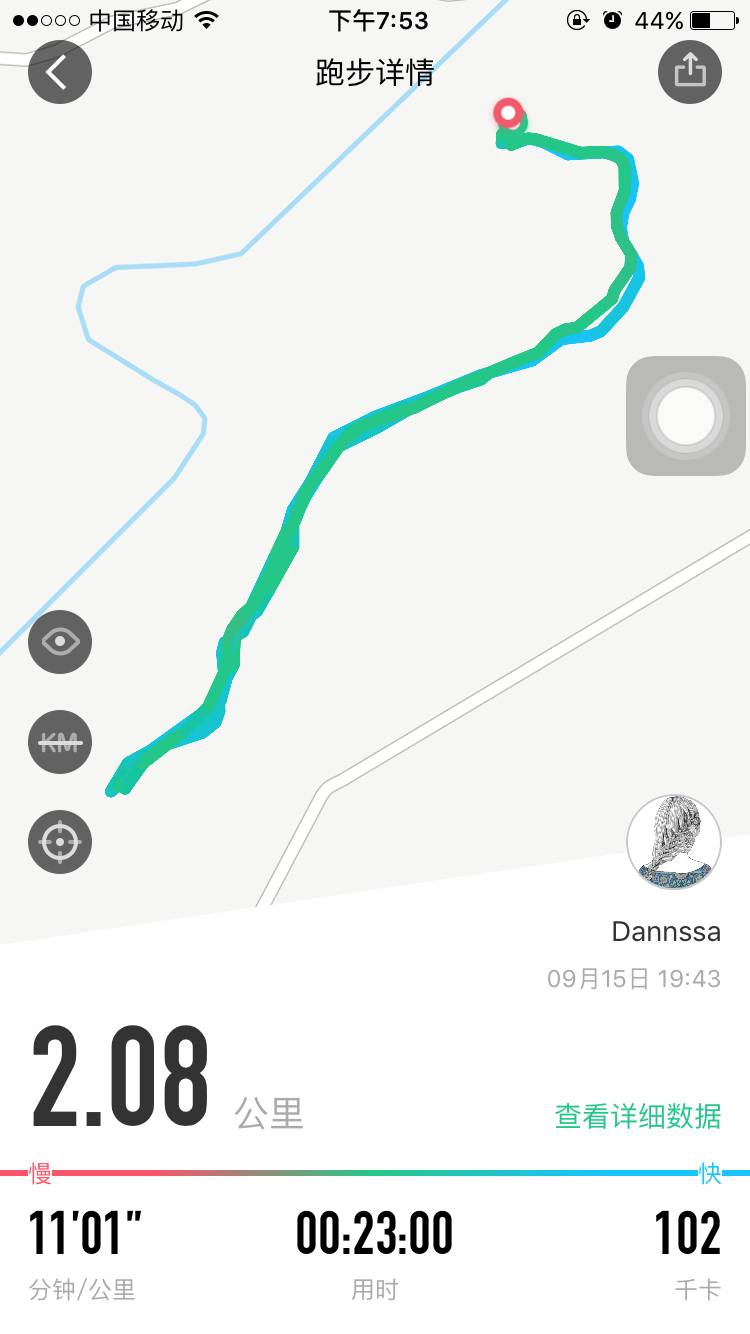
Task: Open 查看详细数据 detailed data
Action: point(637,1115)
